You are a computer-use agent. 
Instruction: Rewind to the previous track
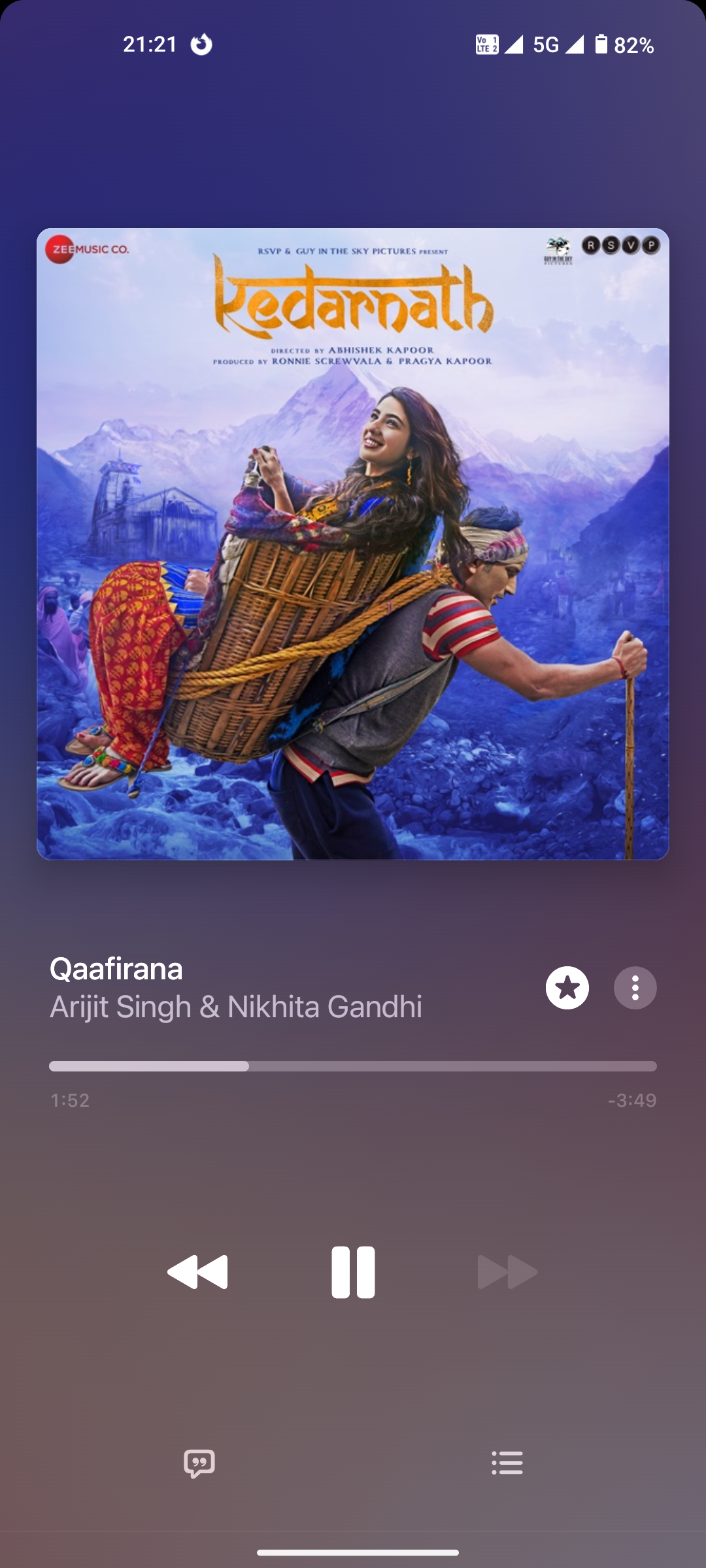pyautogui.click(x=197, y=1272)
